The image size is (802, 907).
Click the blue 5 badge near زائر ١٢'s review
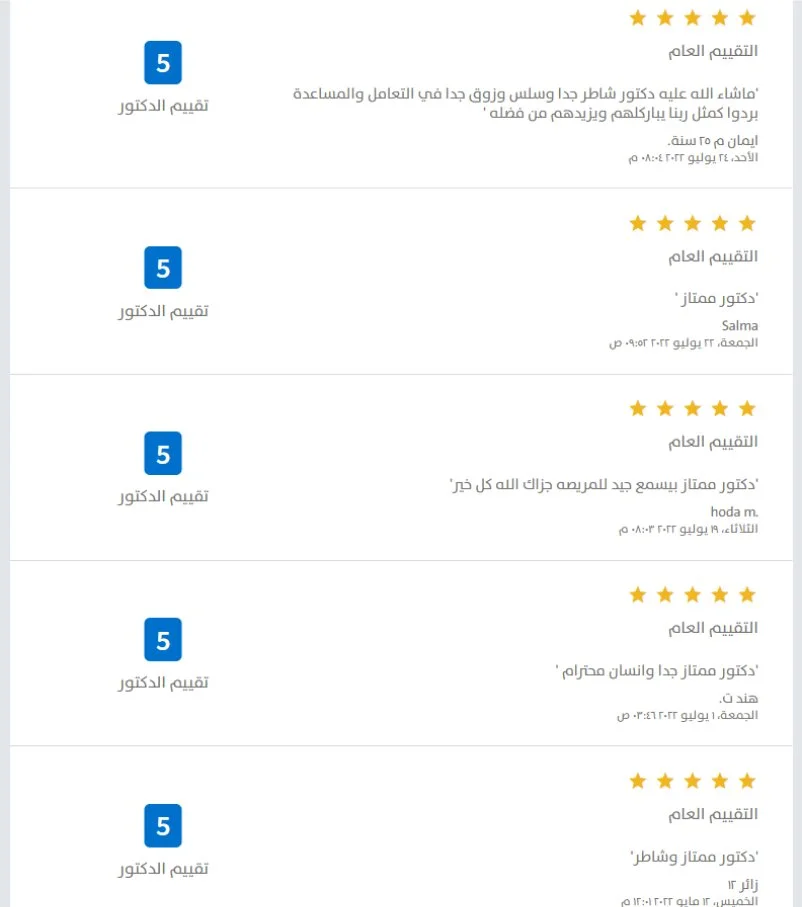[x=165, y=826]
